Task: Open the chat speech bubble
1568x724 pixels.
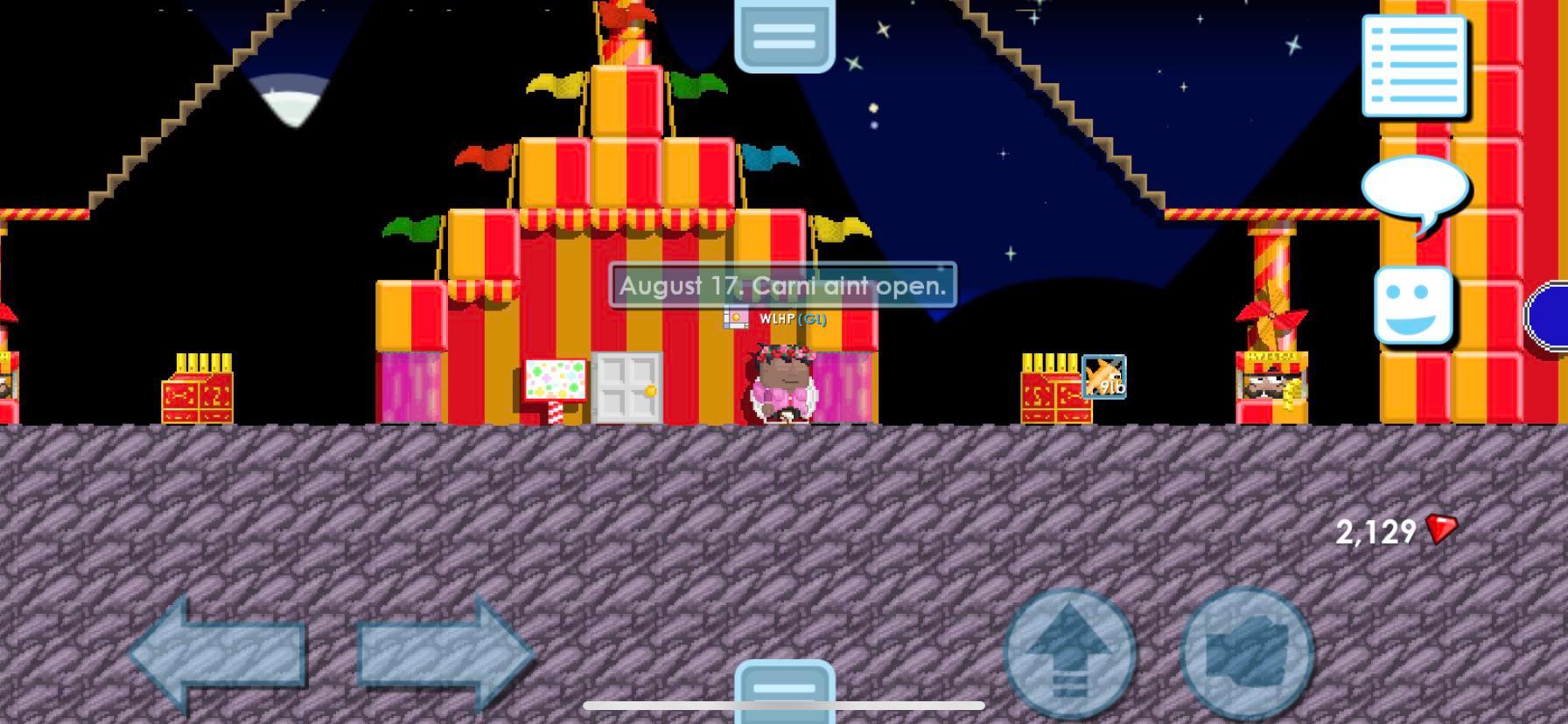Action: click(1415, 194)
